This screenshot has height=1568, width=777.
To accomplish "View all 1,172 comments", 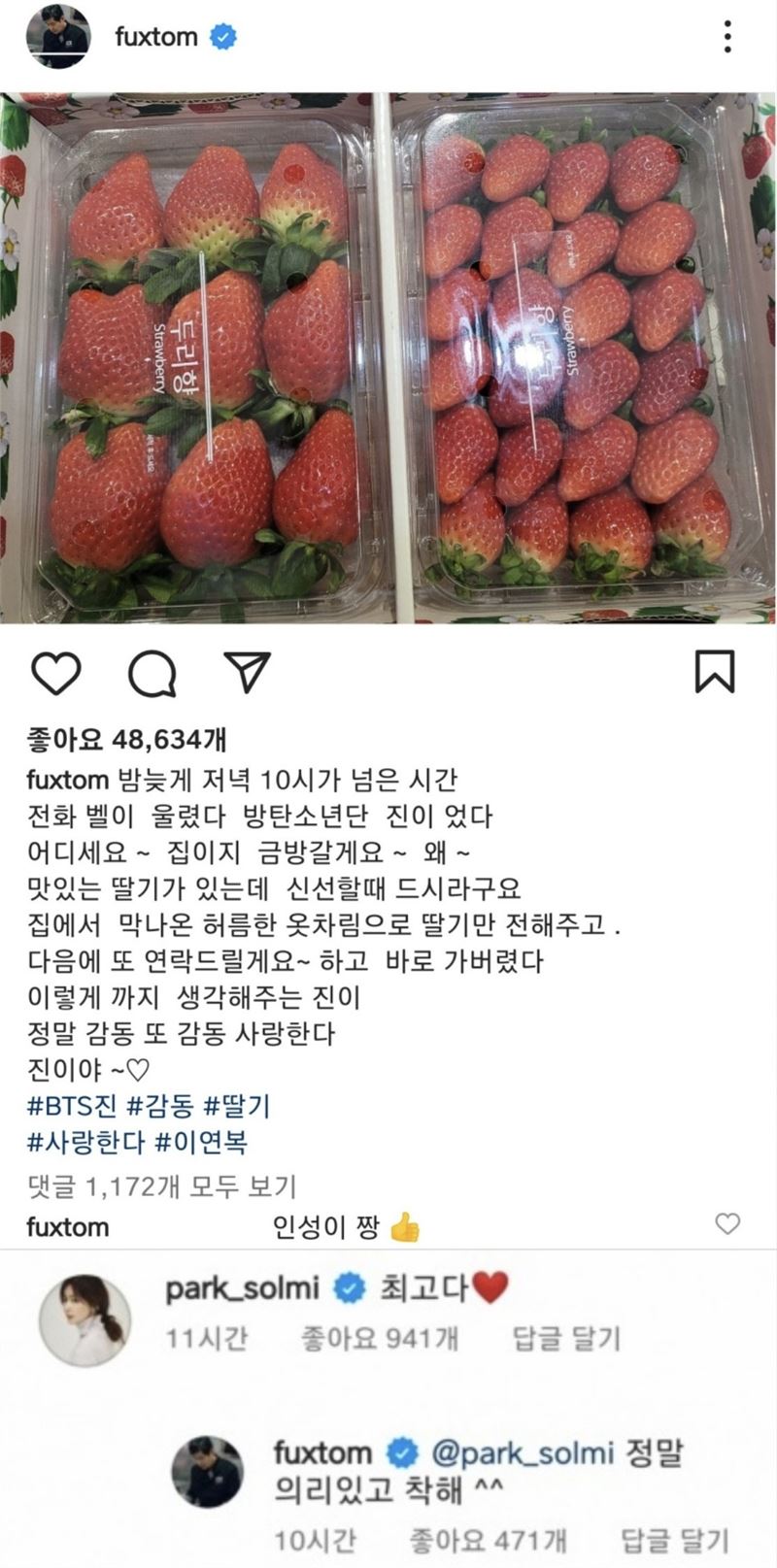I will click(161, 1185).
